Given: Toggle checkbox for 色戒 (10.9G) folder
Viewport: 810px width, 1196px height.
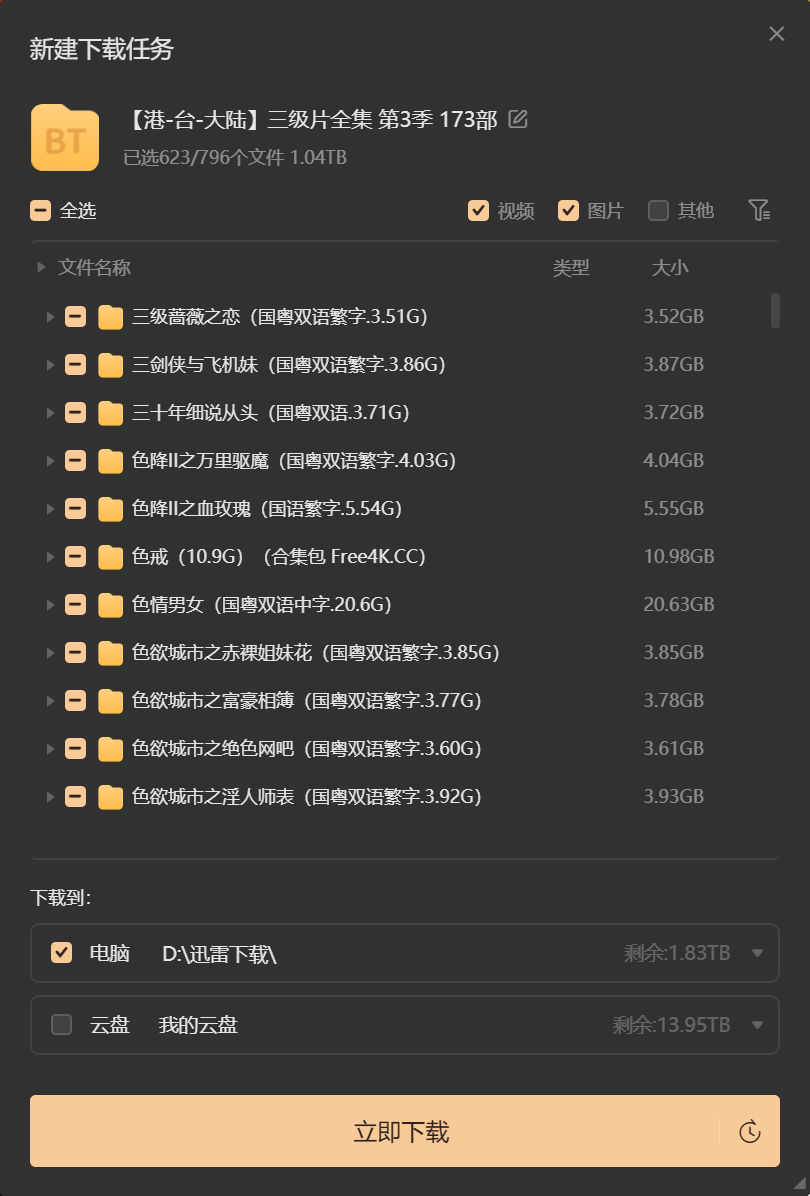Looking at the screenshot, I should pos(76,557).
